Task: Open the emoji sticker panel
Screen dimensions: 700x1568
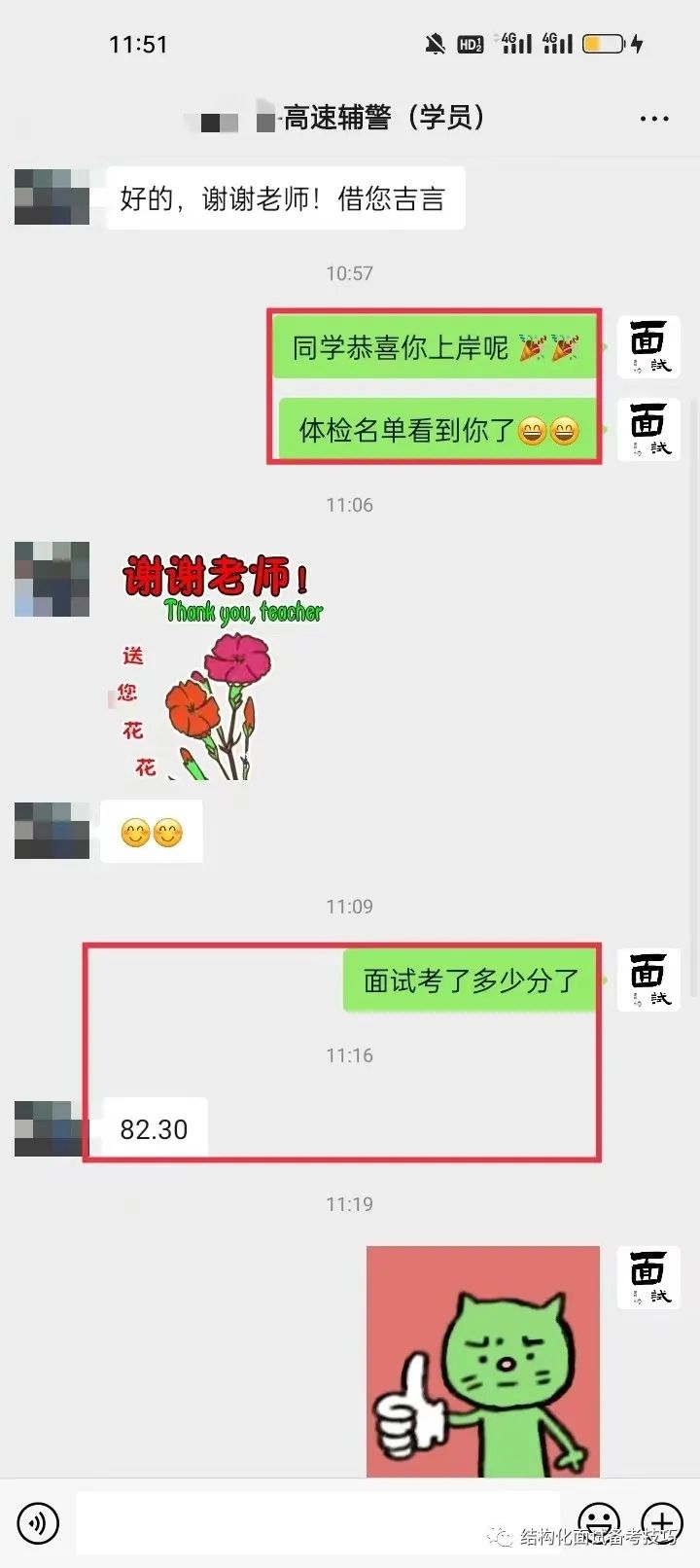Action: (x=599, y=1522)
